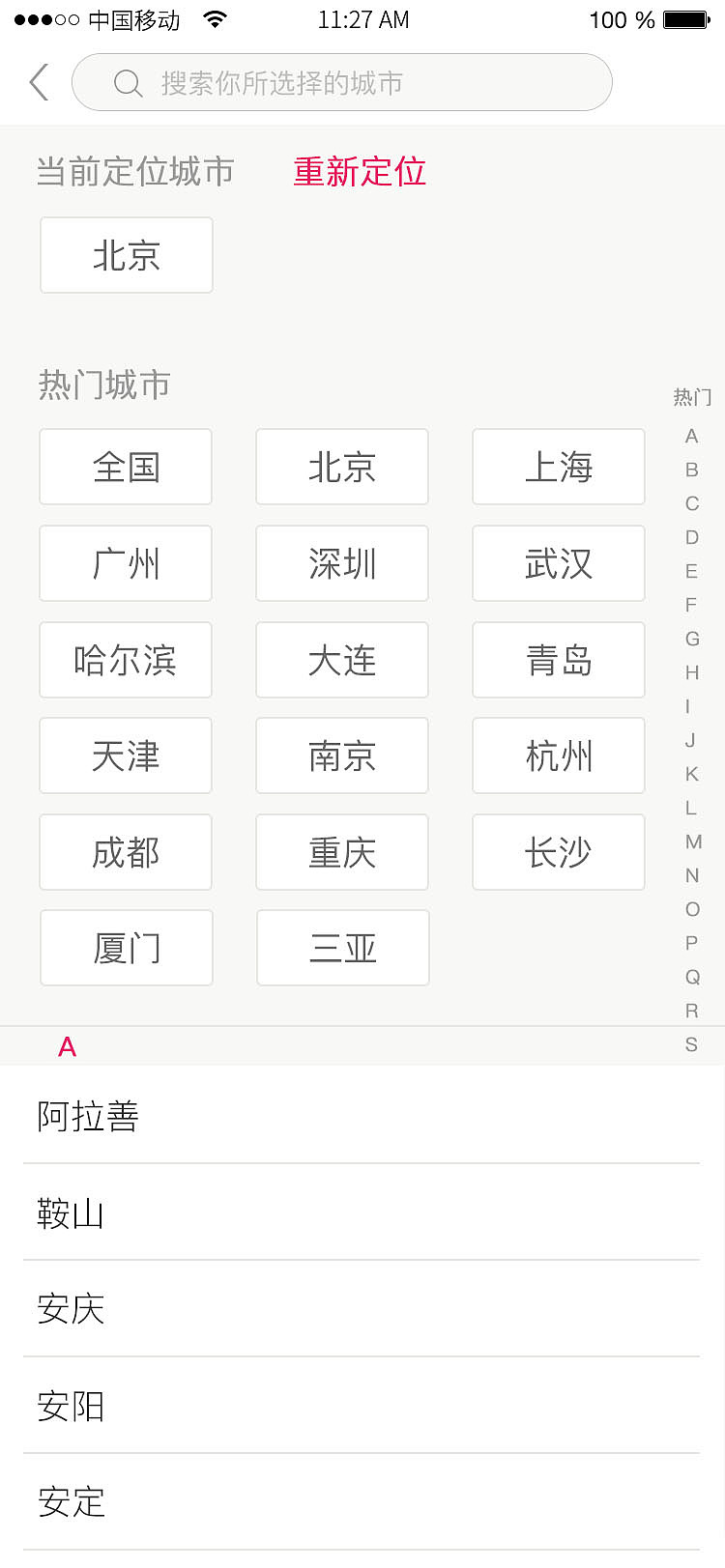725x1568 pixels.
Task: Select 成都 from hot cities
Action: pyautogui.click(x=126, y=852)
